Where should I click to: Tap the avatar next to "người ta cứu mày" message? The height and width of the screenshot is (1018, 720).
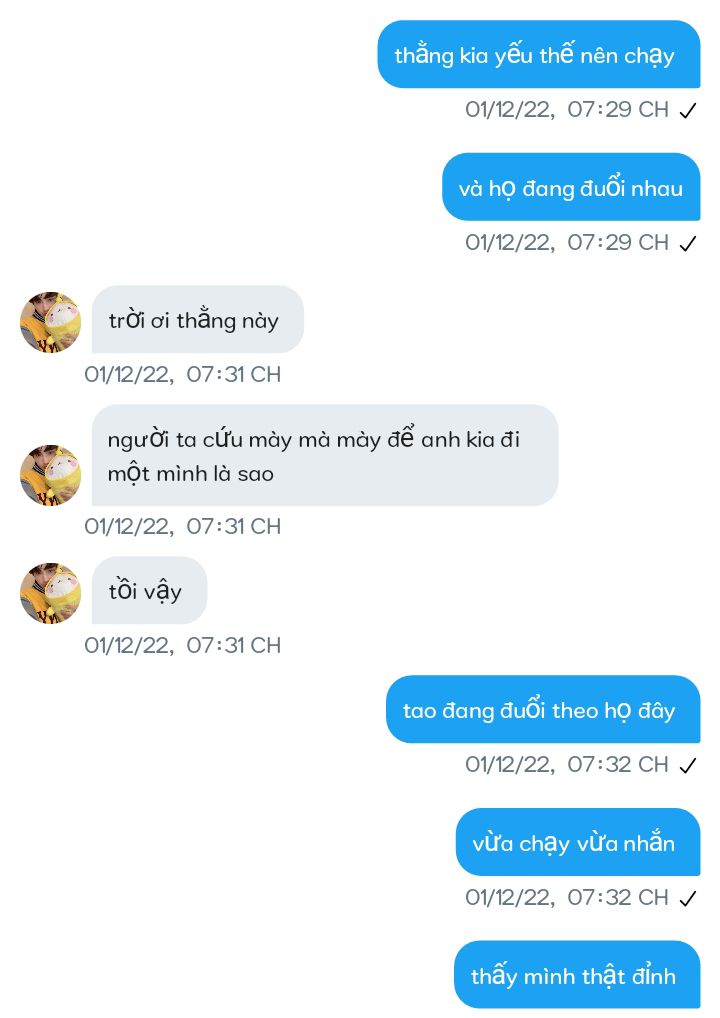[51, 475]
